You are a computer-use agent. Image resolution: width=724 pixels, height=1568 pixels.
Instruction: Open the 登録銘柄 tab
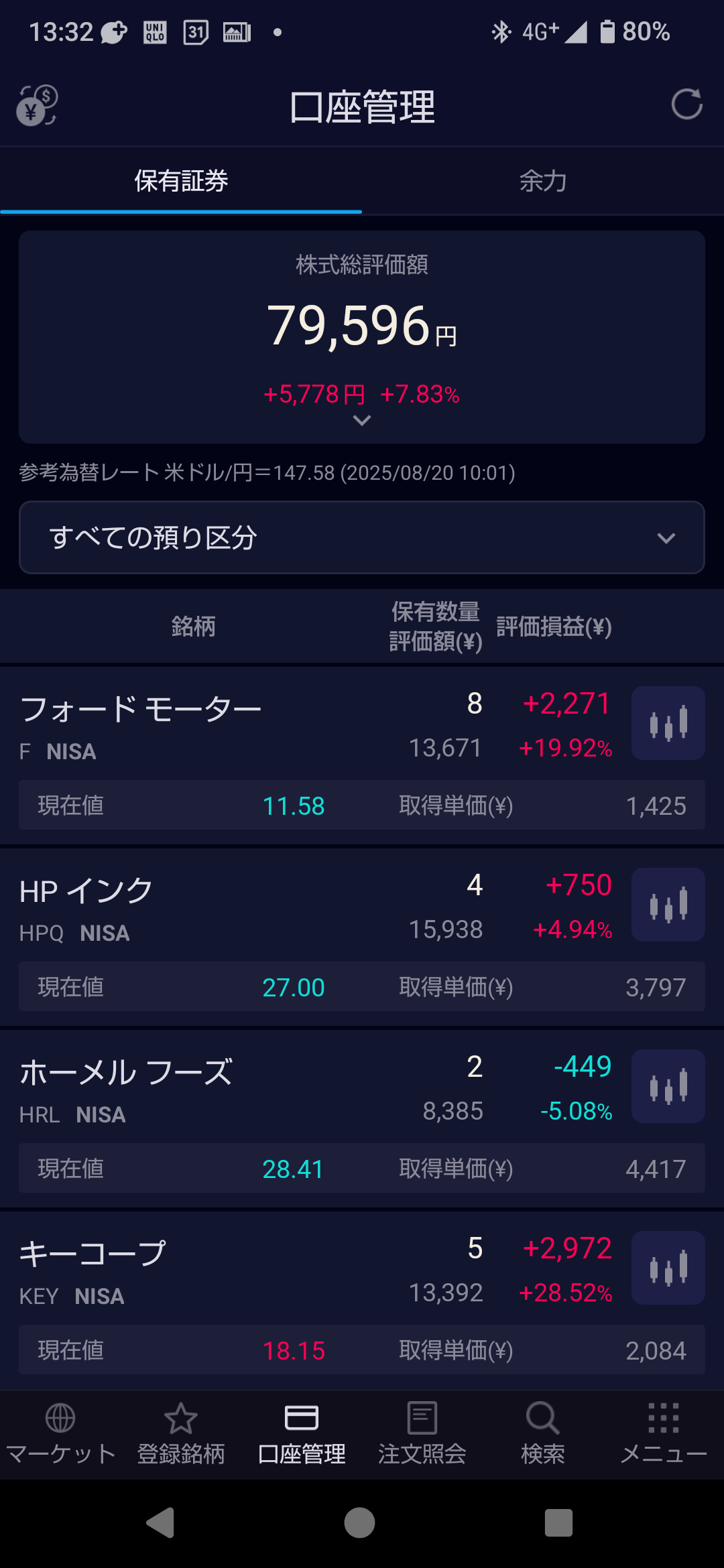tap(181, 1434)
